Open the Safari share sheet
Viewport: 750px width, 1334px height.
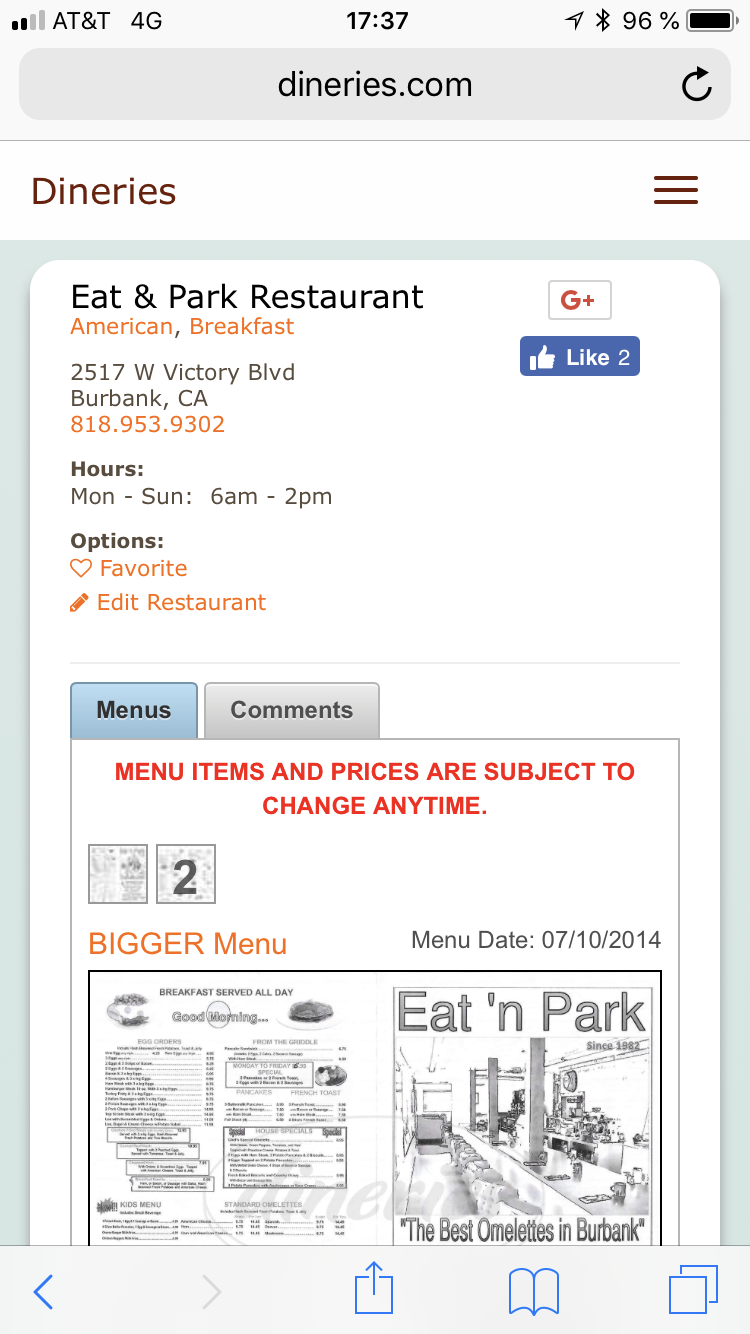click(374, 1290)
